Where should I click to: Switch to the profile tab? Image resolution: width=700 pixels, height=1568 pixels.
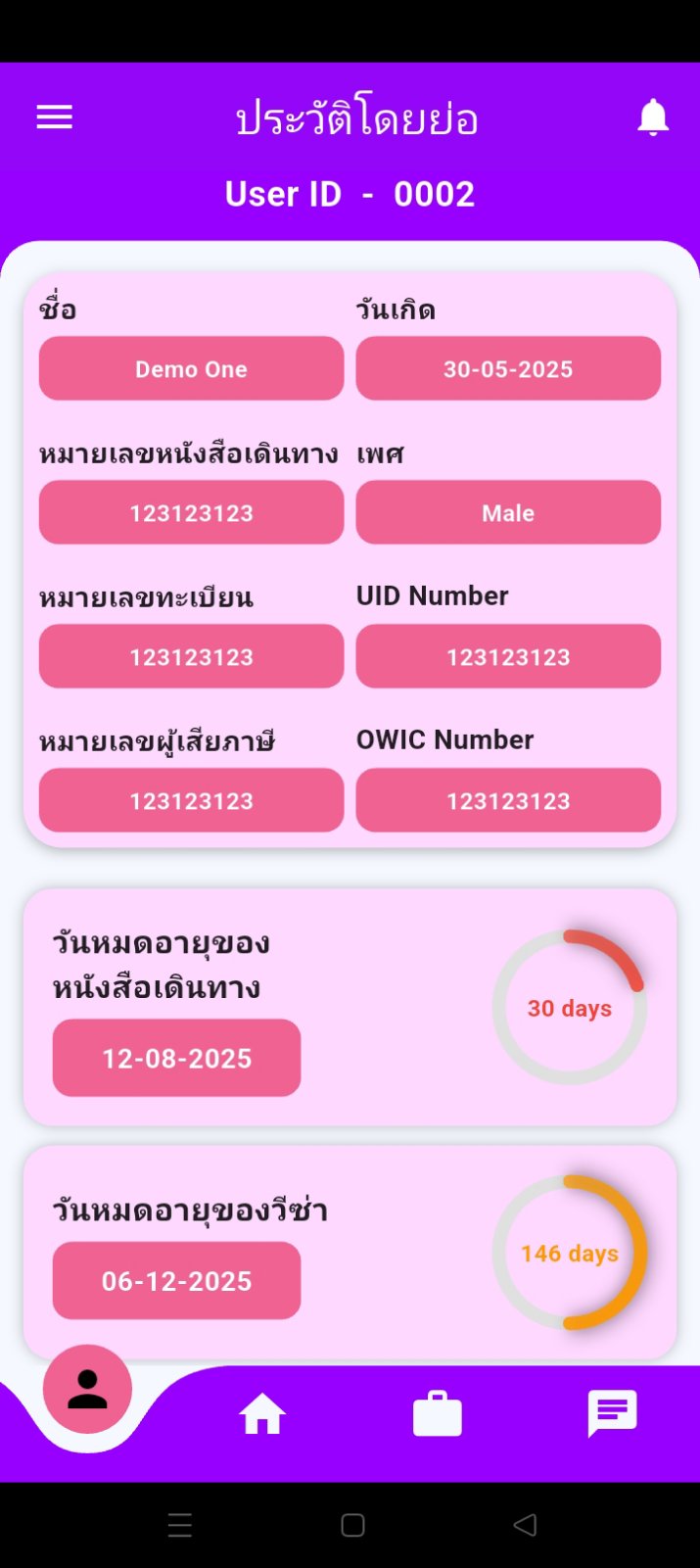87,1389
